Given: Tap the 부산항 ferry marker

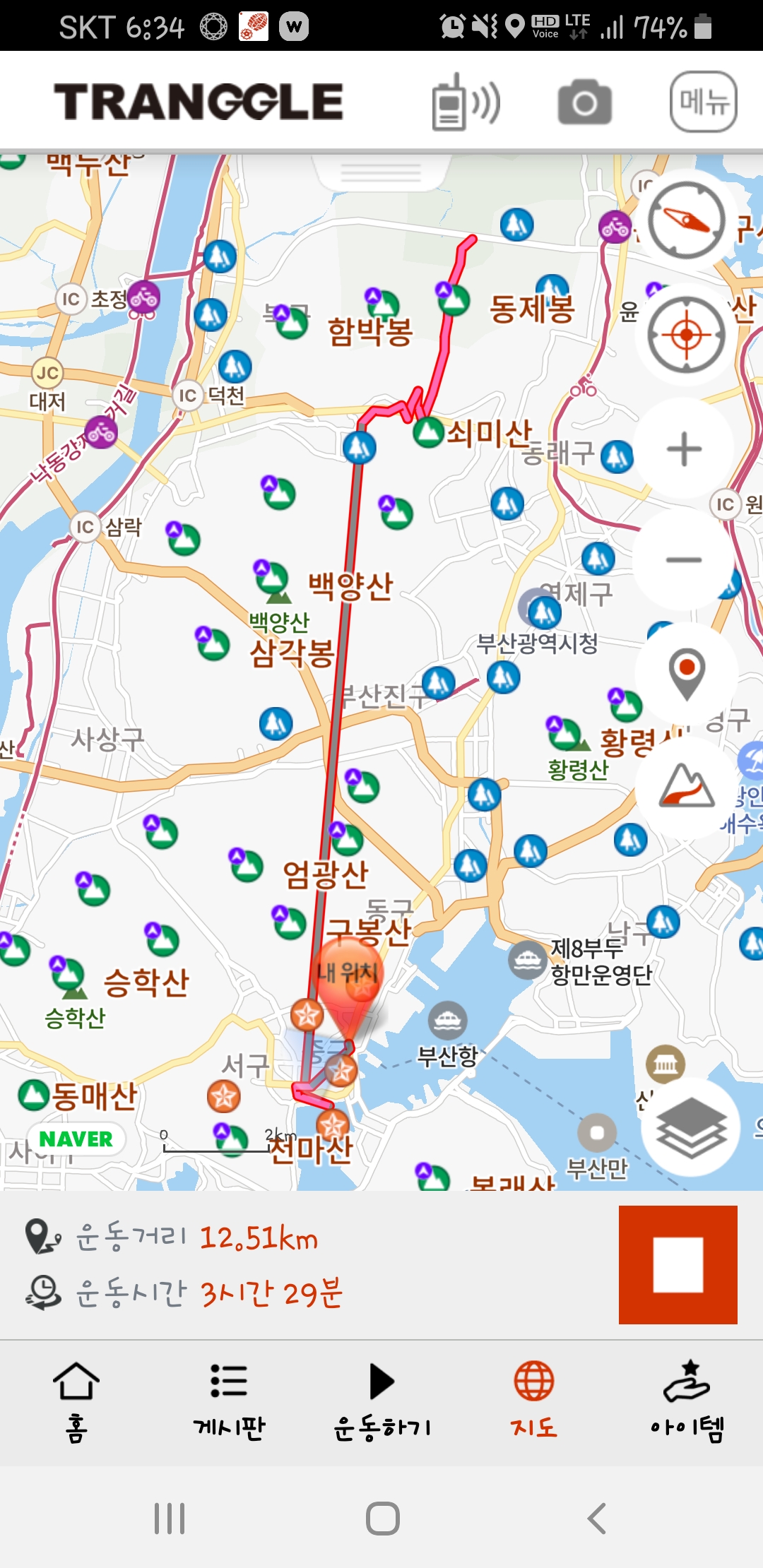Looking at the screenshot, I should [447, 1021].
